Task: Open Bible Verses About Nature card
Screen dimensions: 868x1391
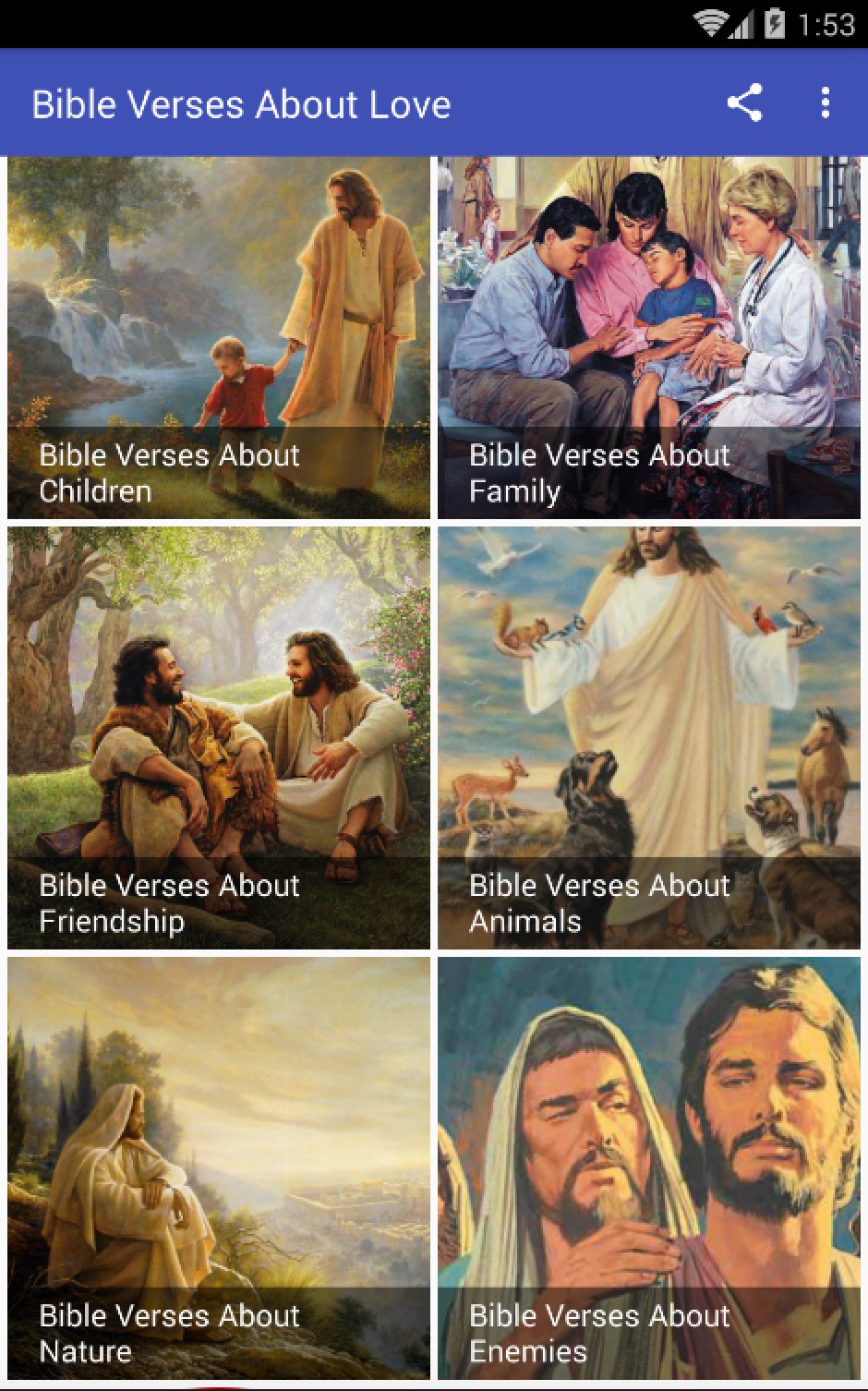Action: (x=219, y=1167)
